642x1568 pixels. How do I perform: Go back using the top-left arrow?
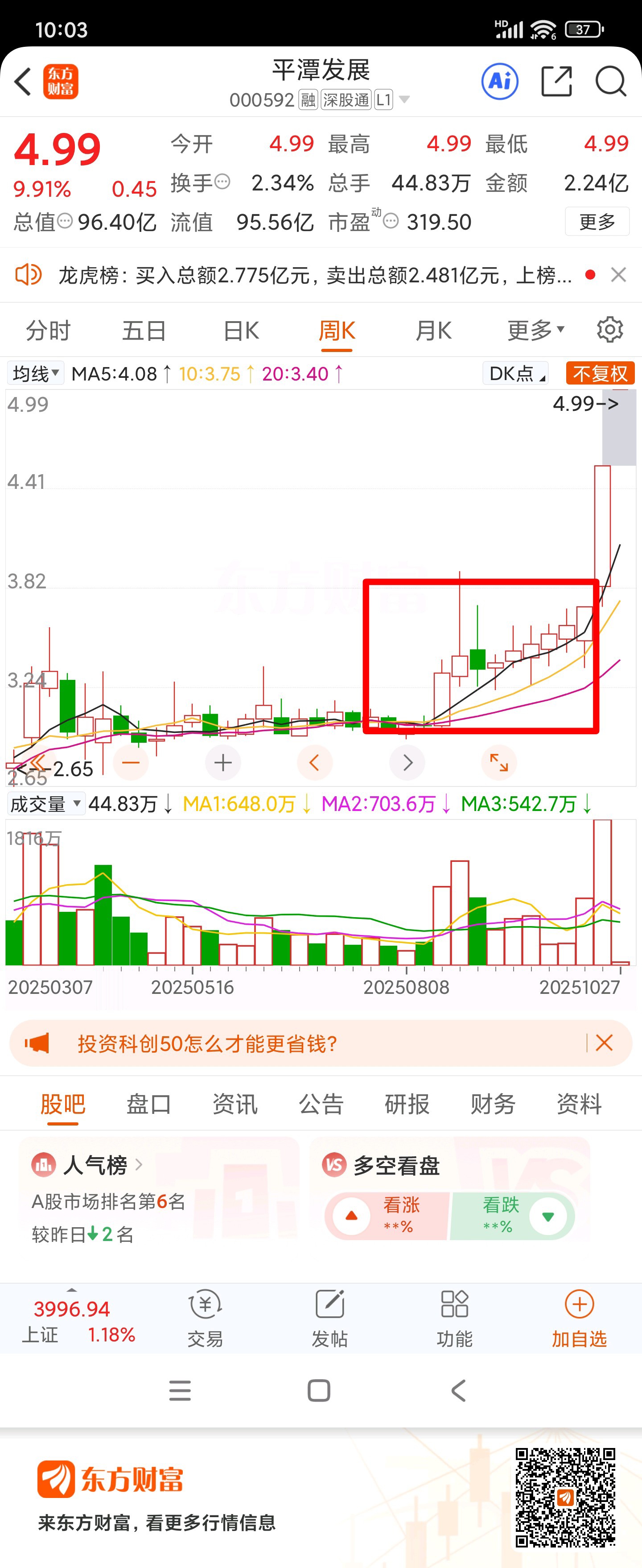23,82
